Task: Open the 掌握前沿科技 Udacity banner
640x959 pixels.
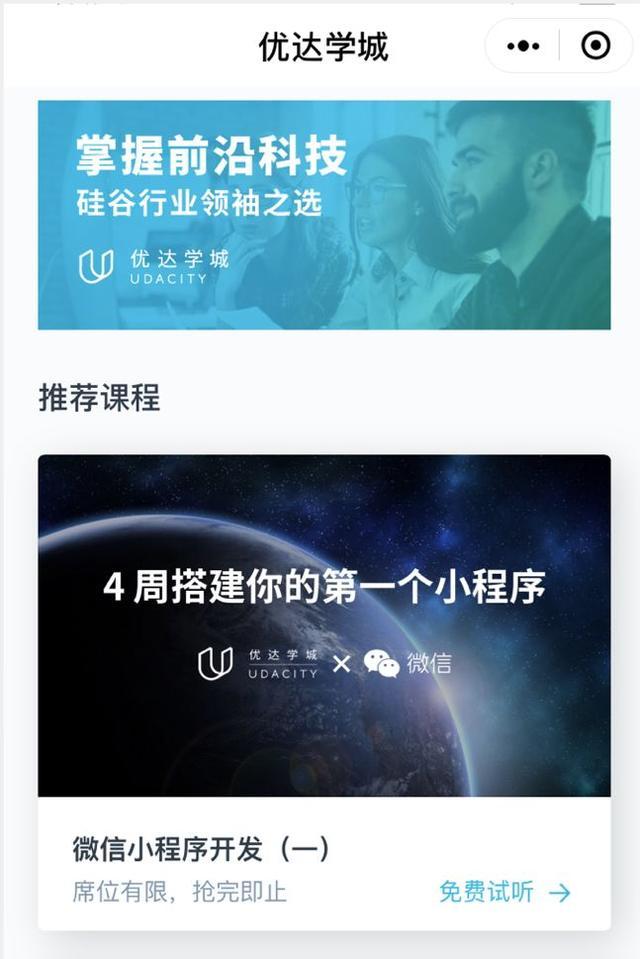Action: pos(324,214)
